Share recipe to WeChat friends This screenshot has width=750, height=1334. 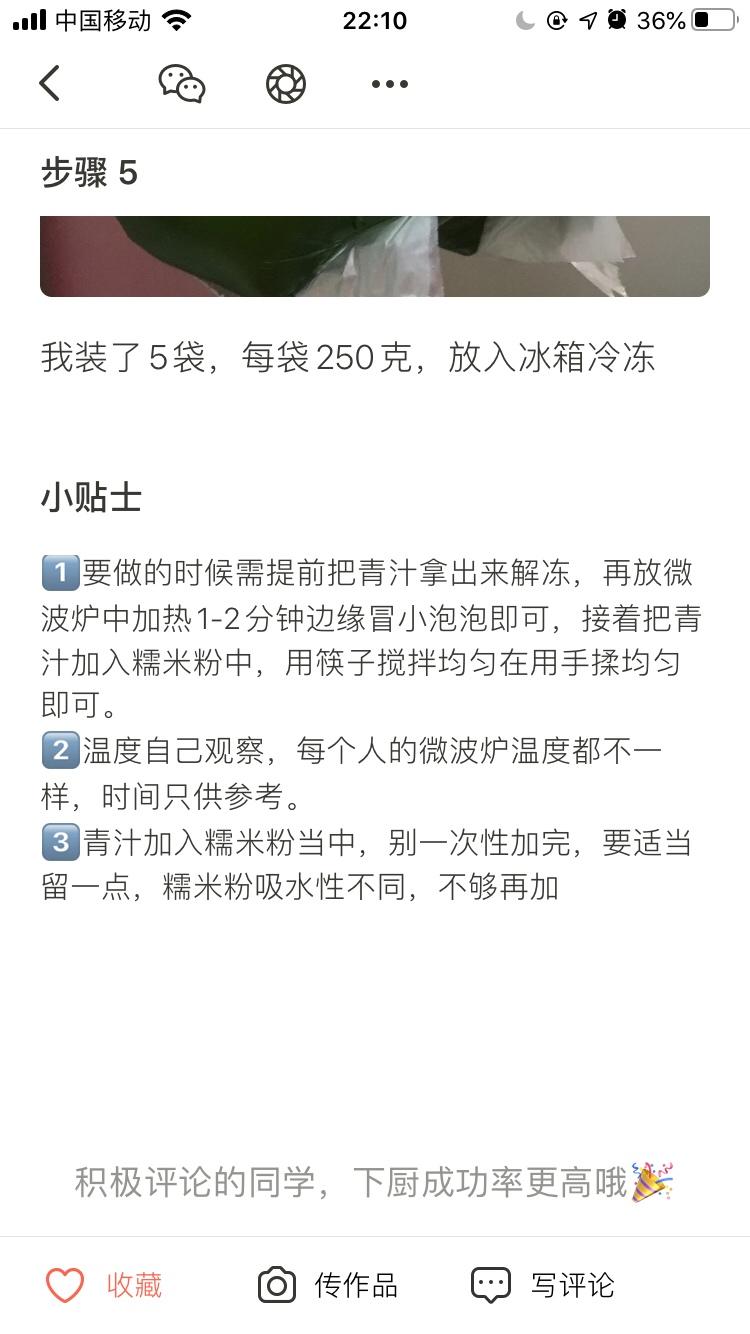[x=182, y=84]
